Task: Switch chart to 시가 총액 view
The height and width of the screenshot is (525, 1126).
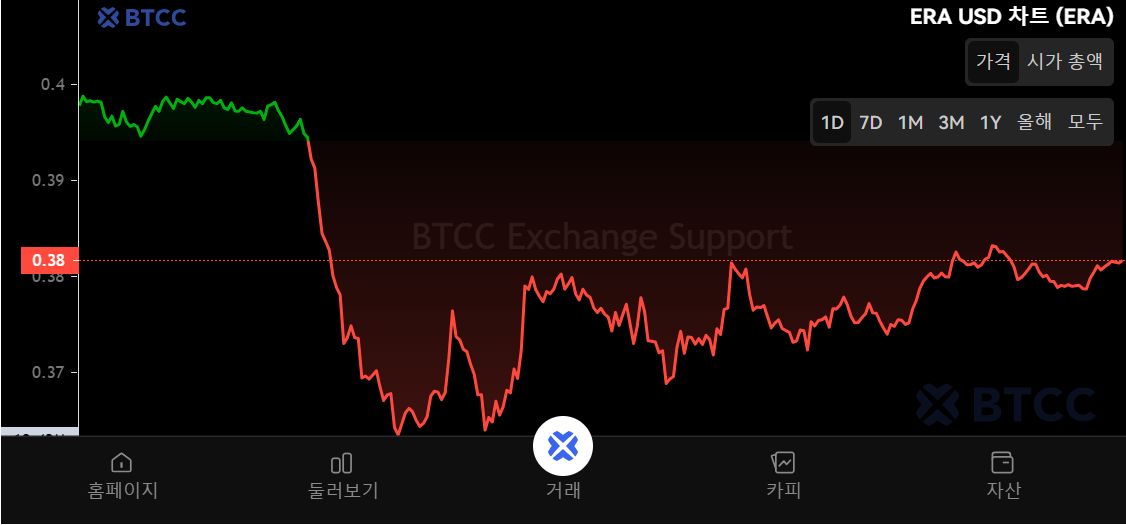Action: 1065,61
